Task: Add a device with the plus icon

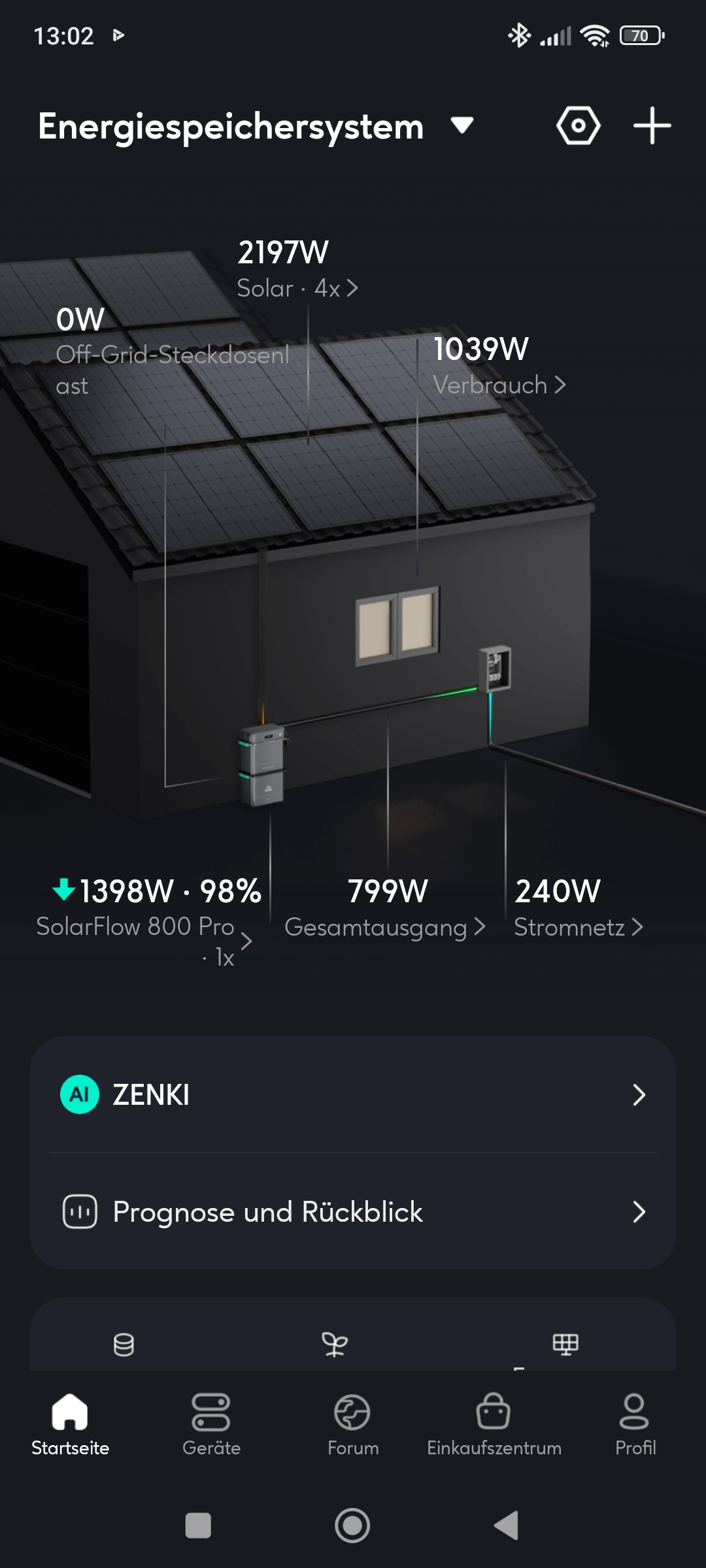Action: [652, 125]
